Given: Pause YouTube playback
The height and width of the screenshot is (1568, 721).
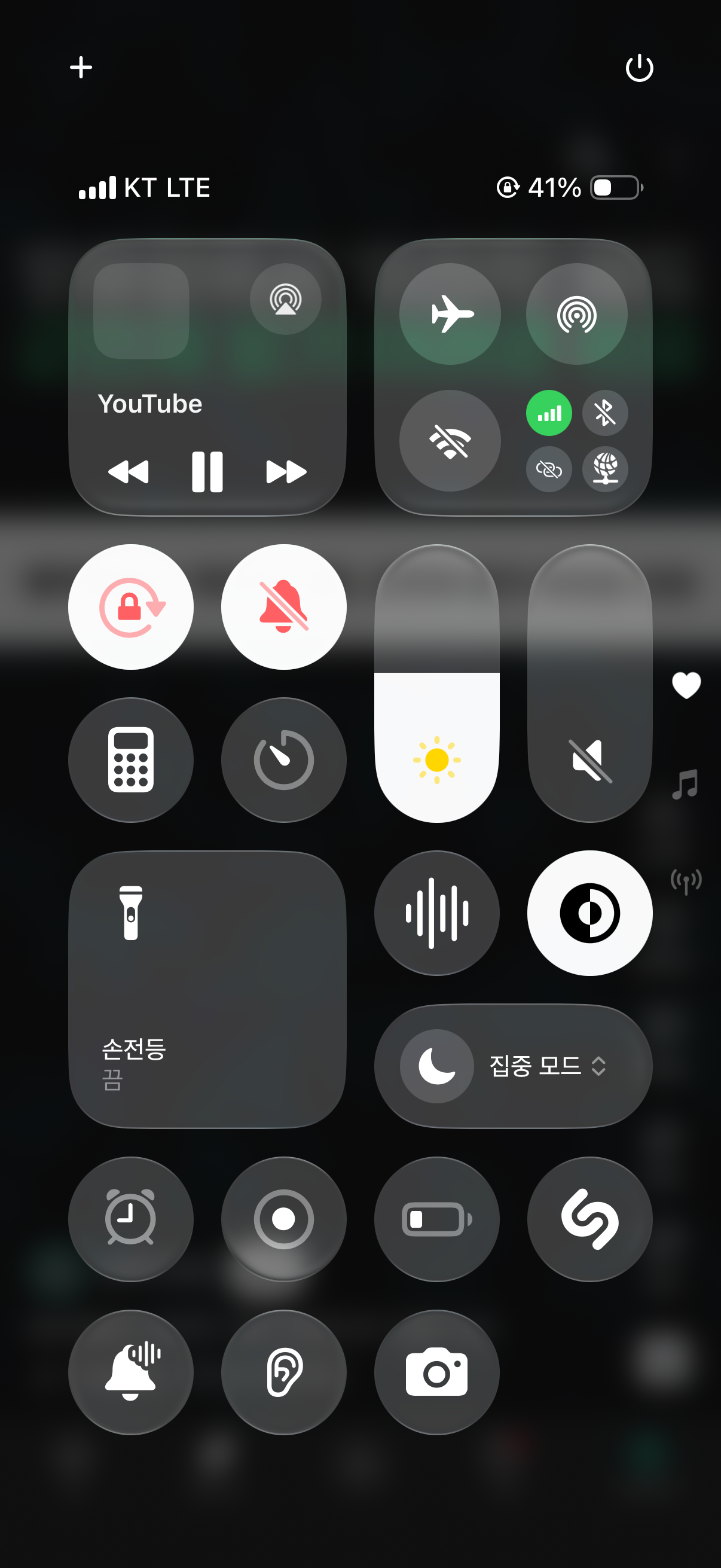Looking at the screenshot, I should (207, 472).
